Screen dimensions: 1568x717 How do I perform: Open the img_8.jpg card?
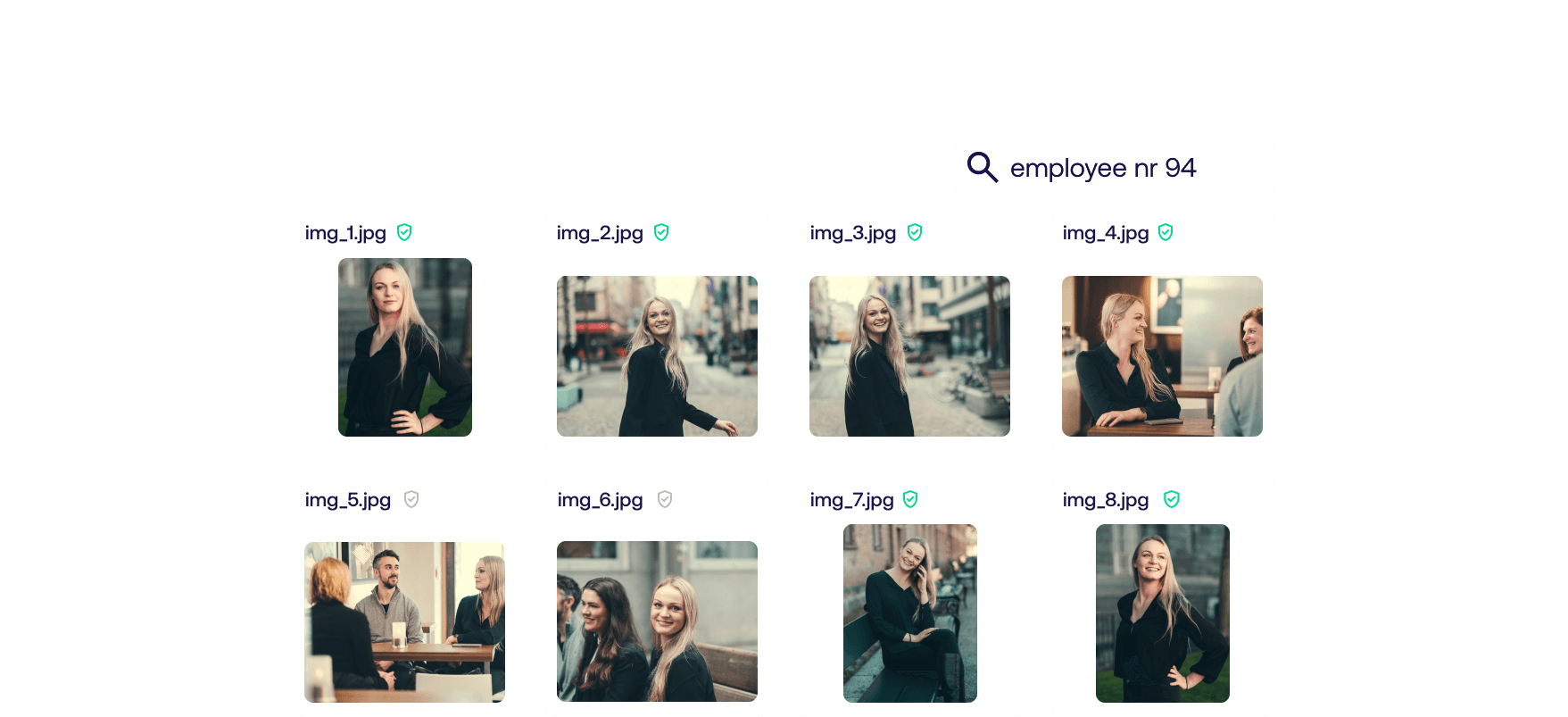1162,596
